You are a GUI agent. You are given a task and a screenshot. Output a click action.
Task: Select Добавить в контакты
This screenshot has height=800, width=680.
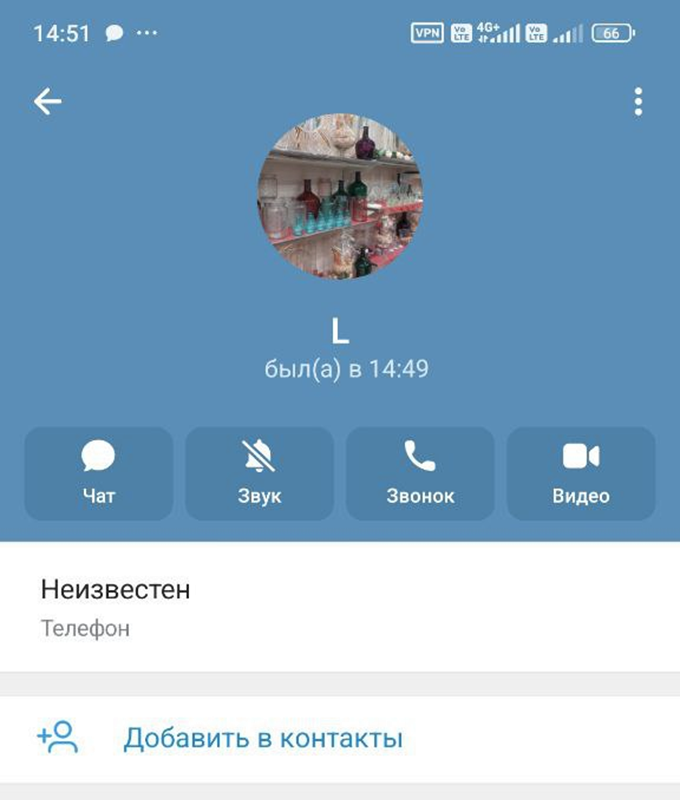262,739
